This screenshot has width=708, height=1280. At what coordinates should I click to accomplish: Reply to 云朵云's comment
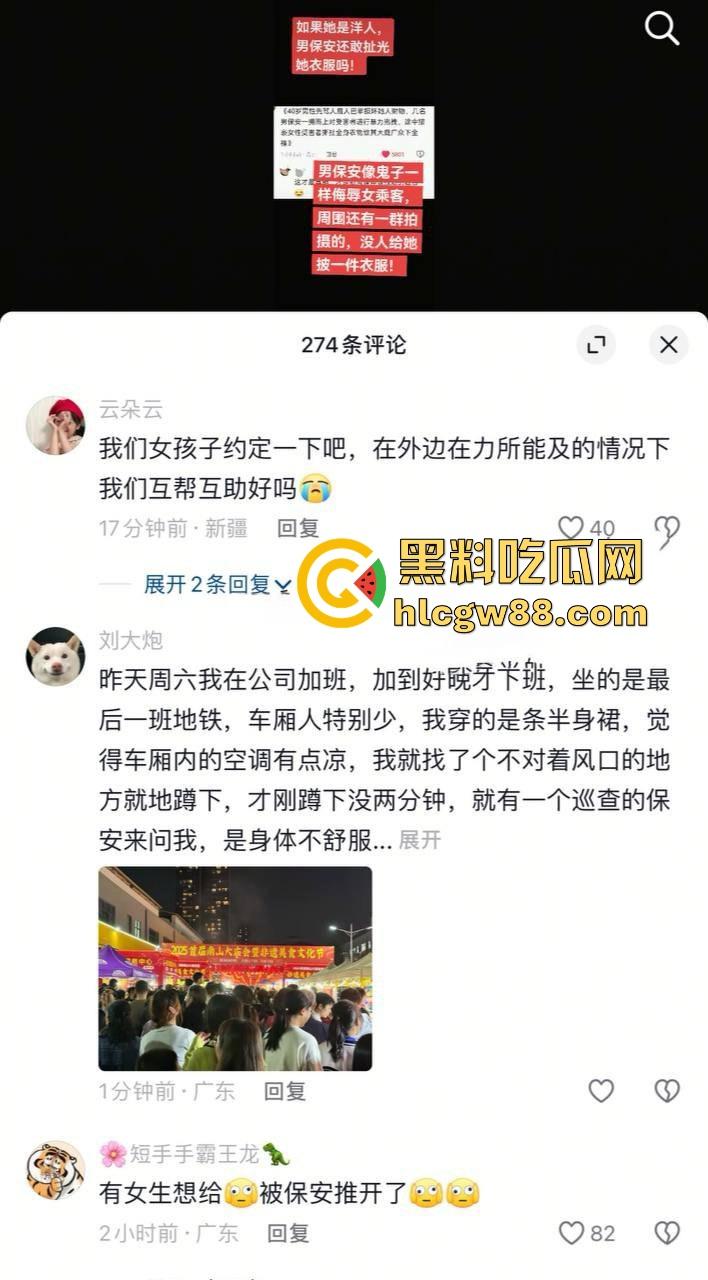pos(297,528)
